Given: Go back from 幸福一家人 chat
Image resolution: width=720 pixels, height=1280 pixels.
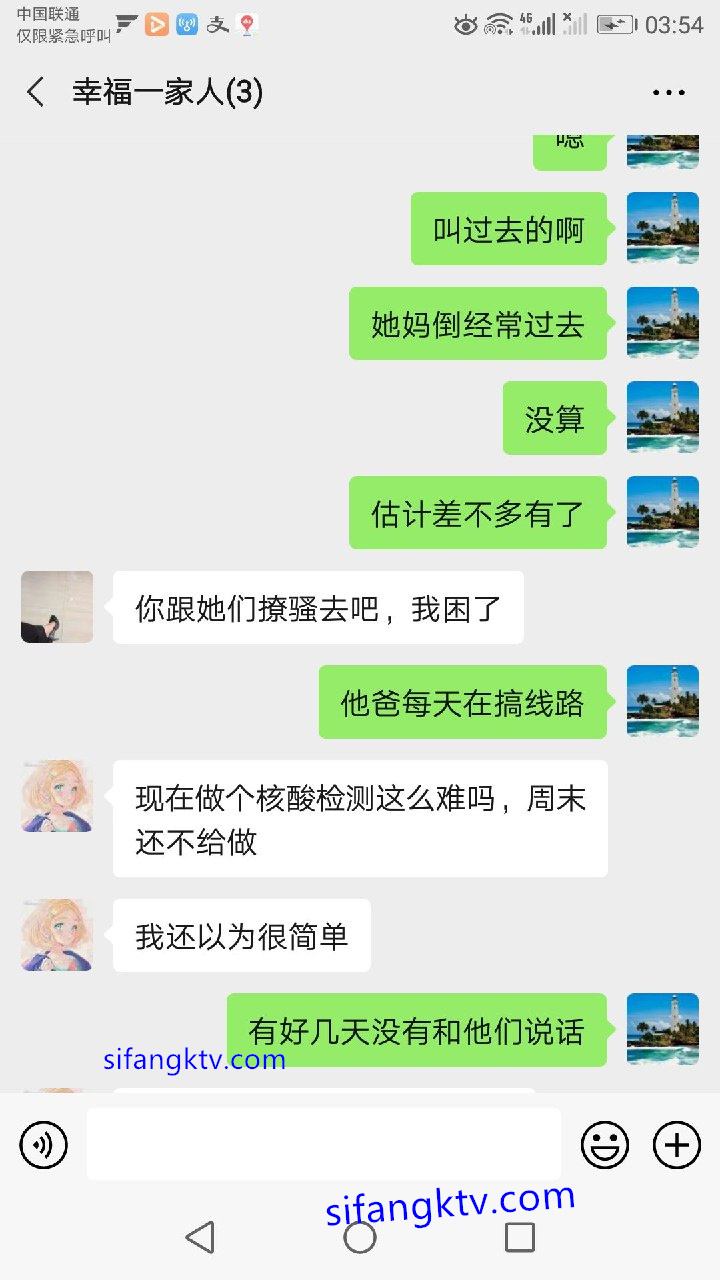Looking at the screenshot, I should [36, 93].
